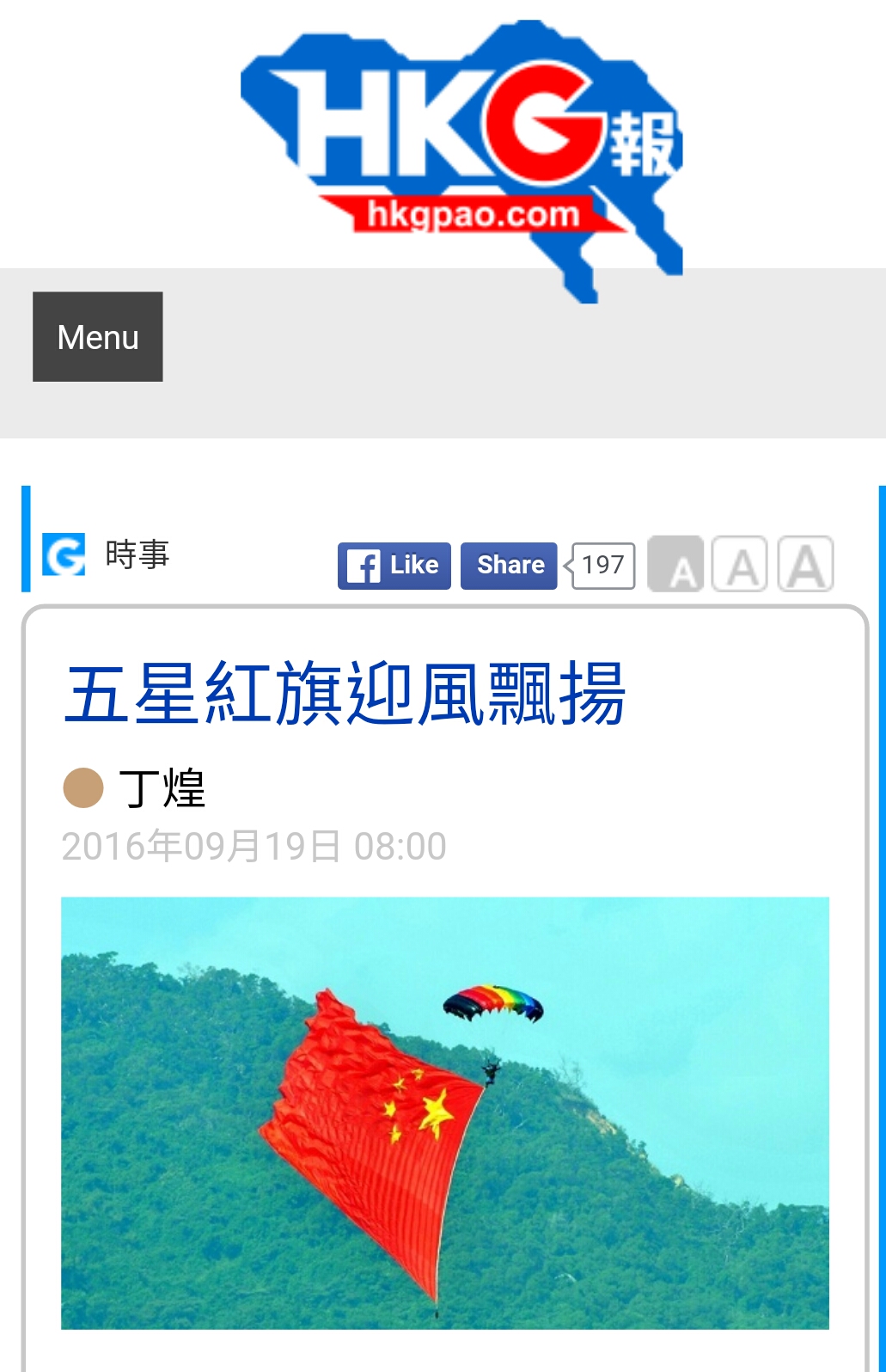
Task: Select the medium font size
Action: (740, 565)
